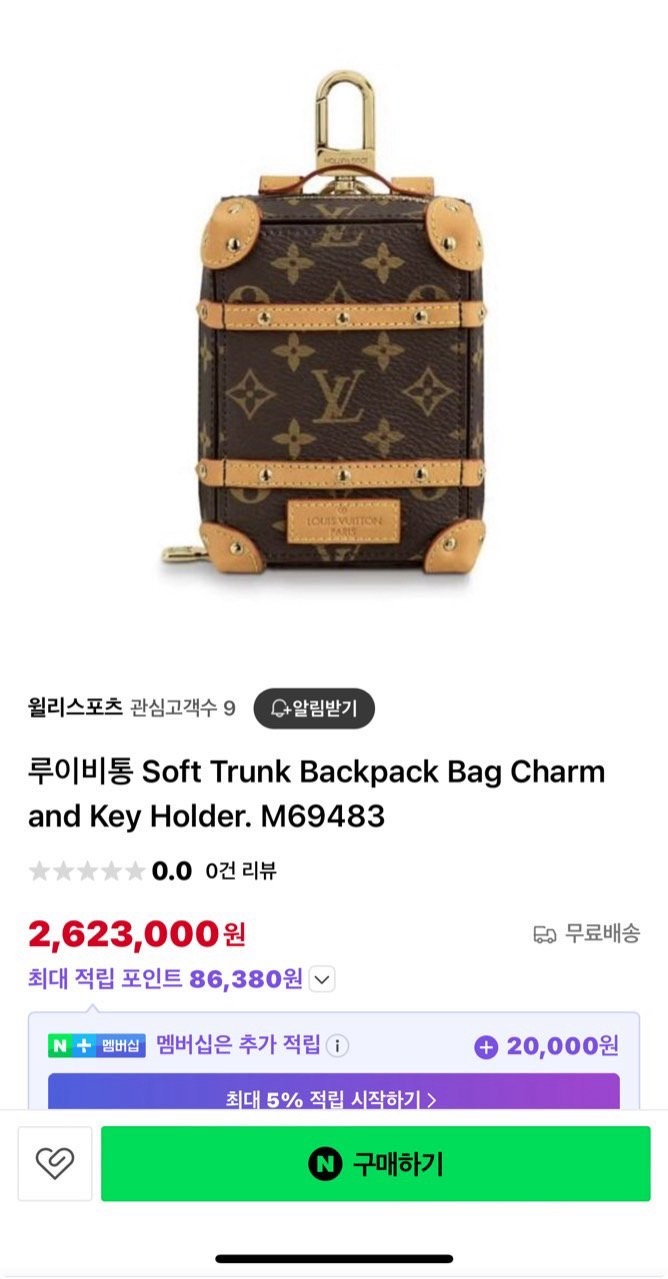Add this item to the wishlist via the heart icon

tap(55, 1163)
